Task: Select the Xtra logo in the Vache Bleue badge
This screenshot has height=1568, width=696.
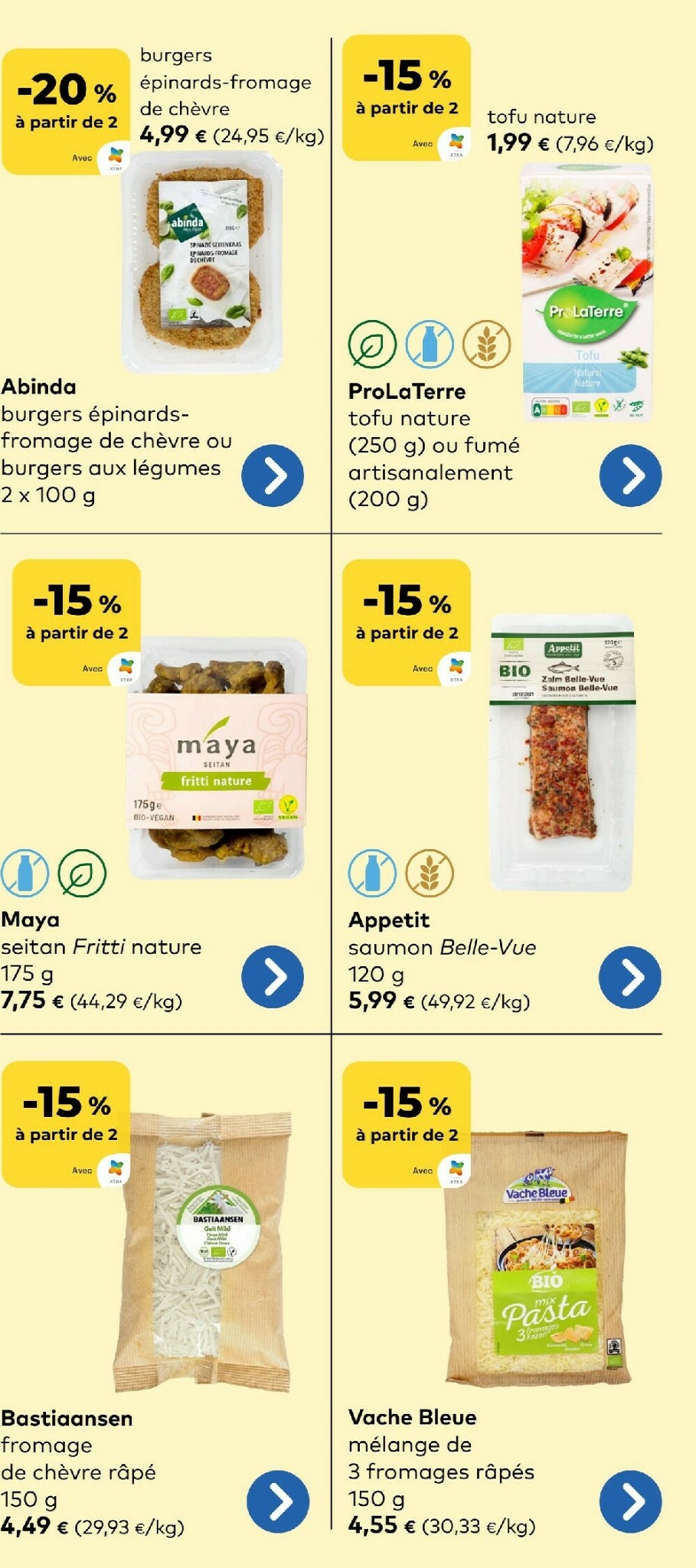Action: click(x=454, y=1168)
